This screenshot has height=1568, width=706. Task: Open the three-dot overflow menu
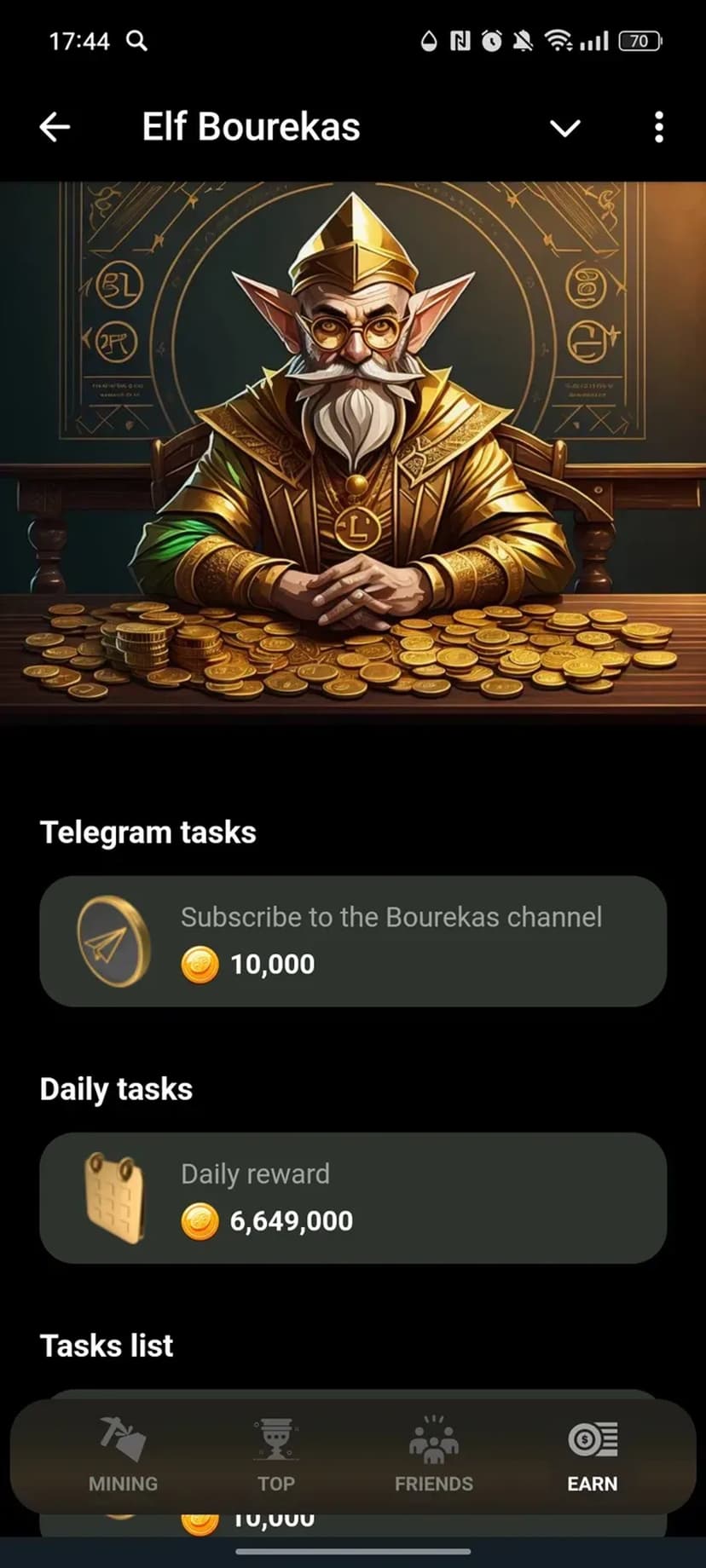click(x=658, y=128)
